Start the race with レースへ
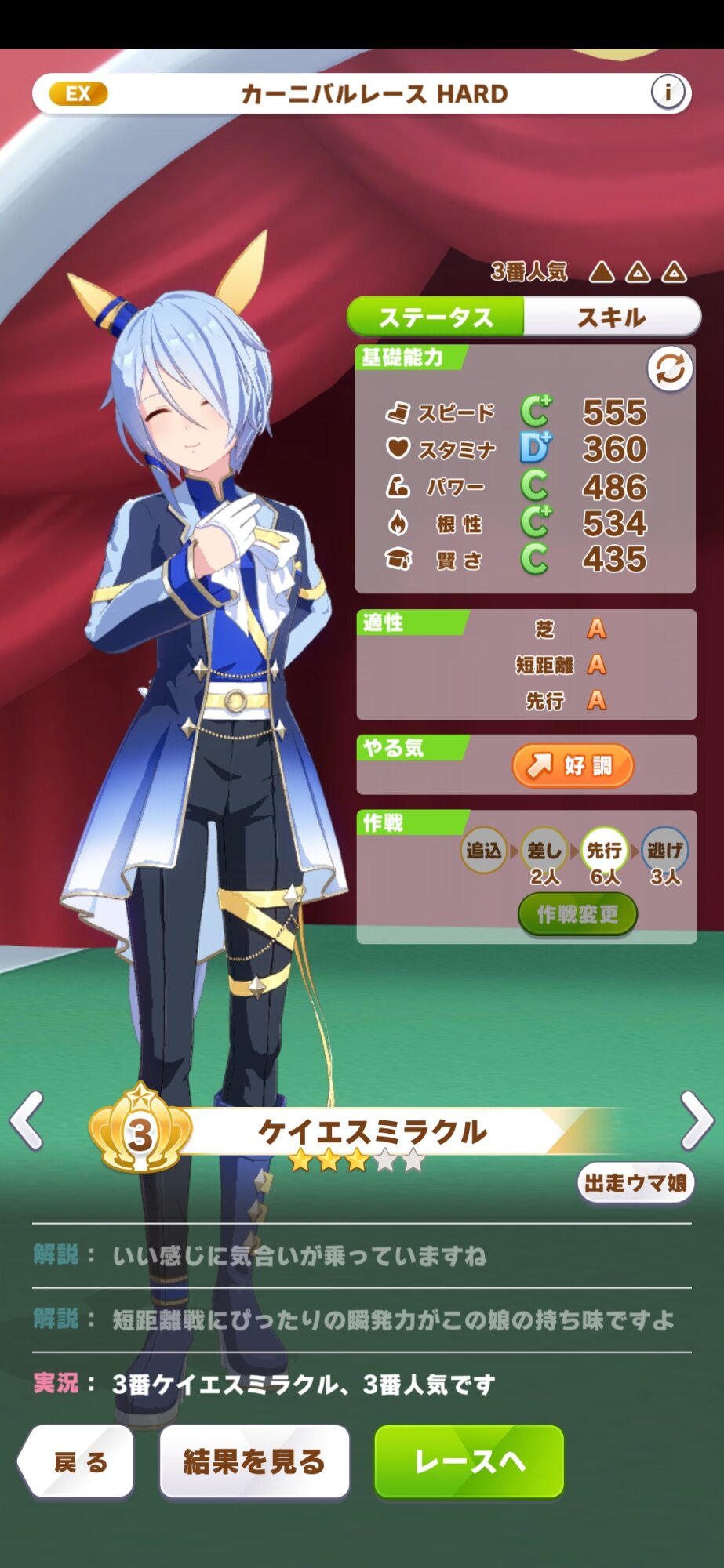Viewport: 724px width, 1568px height. point(469,1462)
